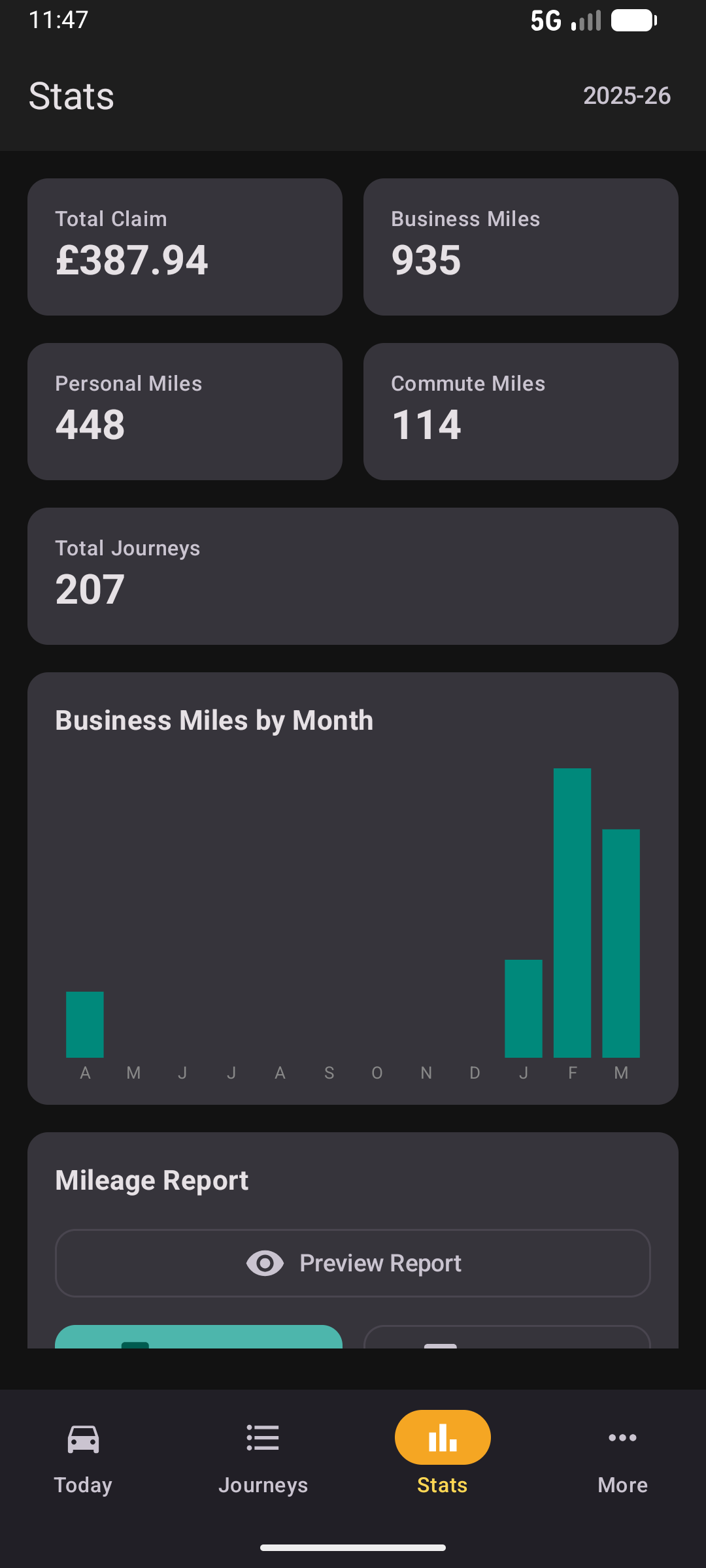706x1568 pixels.
Task: Open the 2025-26 tax year selector
Action: click(x=627, y=96)
